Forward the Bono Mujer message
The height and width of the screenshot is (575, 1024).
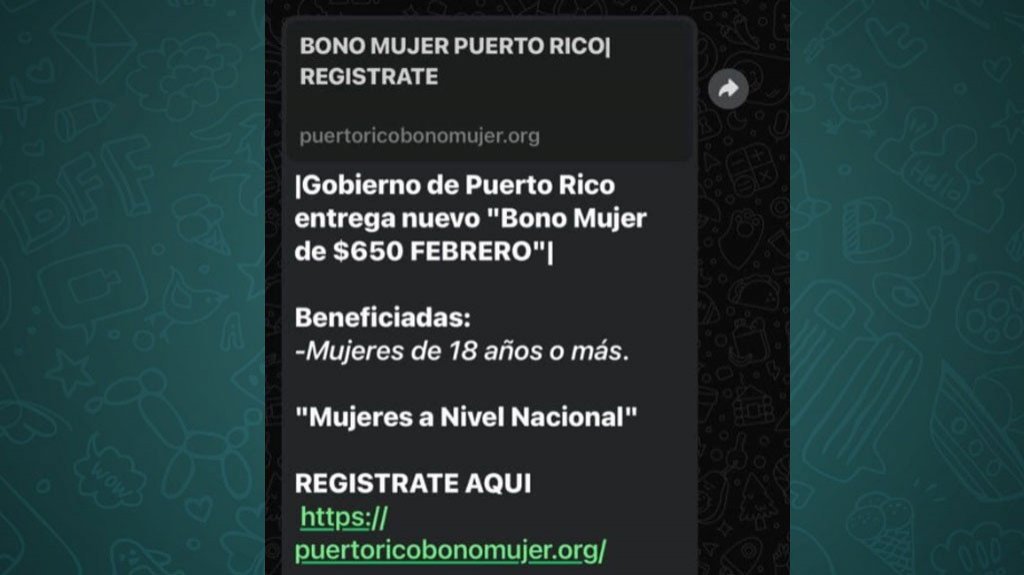pos(728,89)
